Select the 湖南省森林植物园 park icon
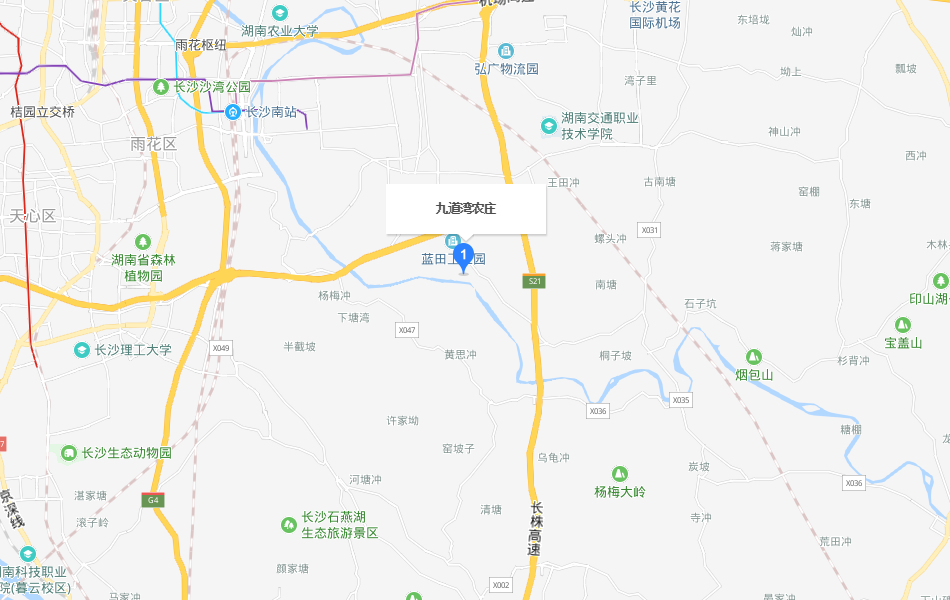This screenshot has height=600, width=950. click(x=143, y=242)
